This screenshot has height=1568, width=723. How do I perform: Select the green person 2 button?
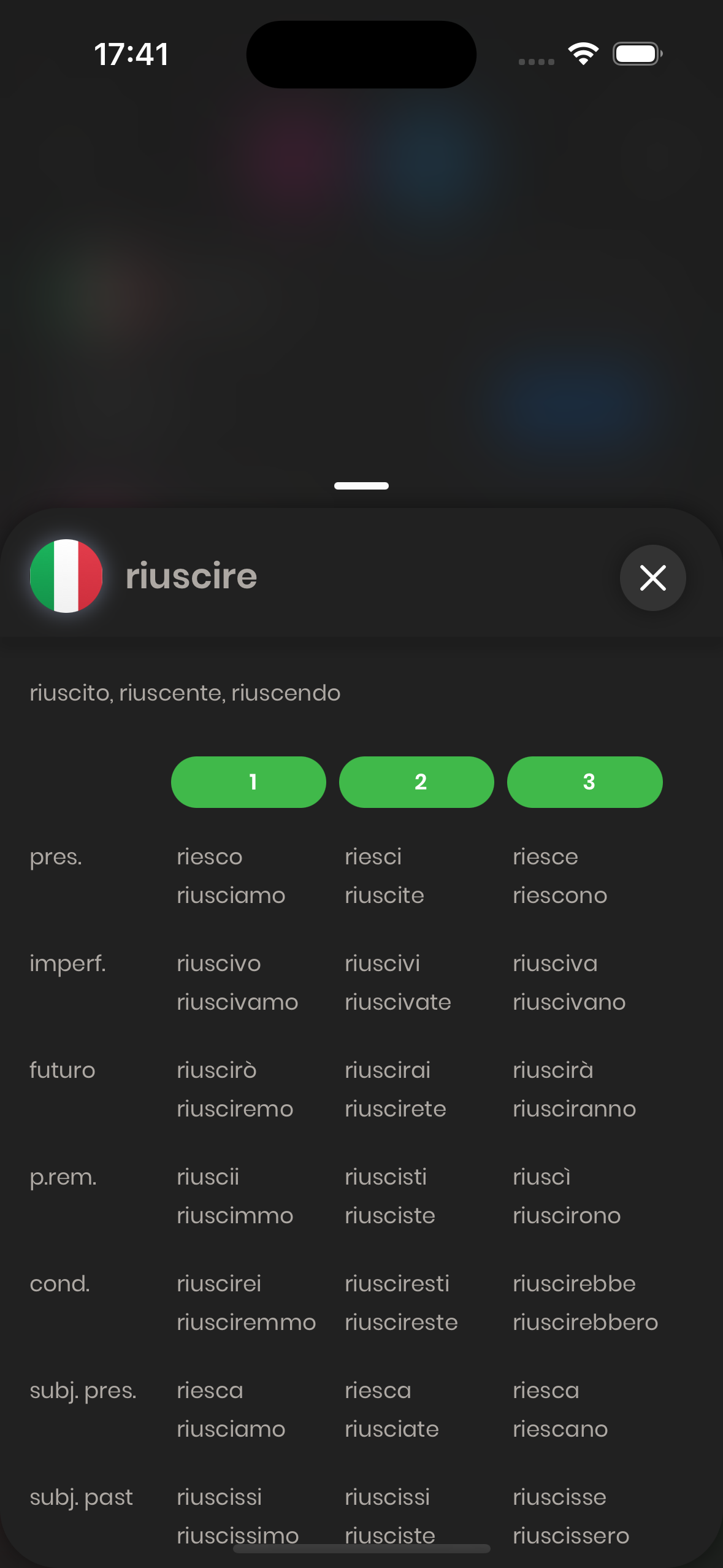416,782
